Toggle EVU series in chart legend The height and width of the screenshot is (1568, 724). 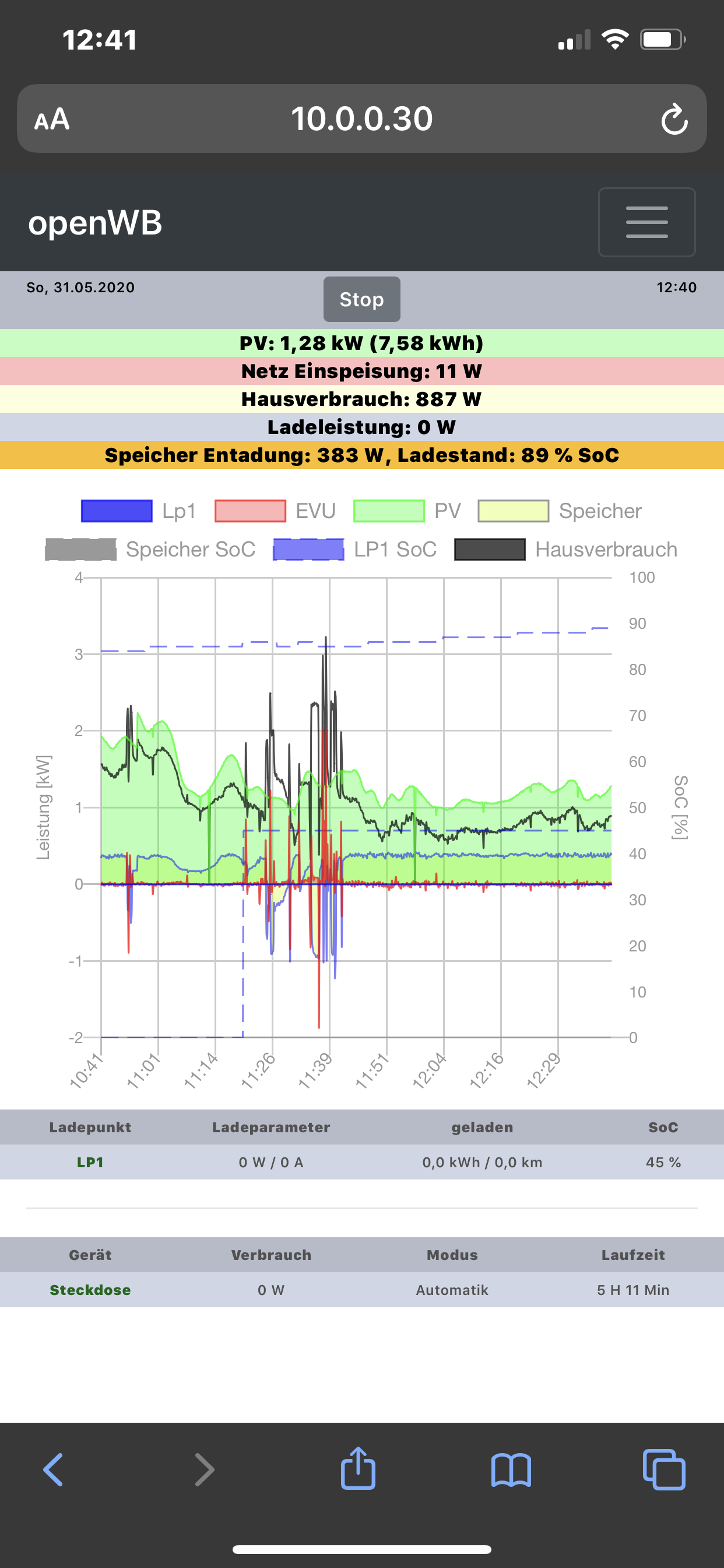[x=275, y=510]
